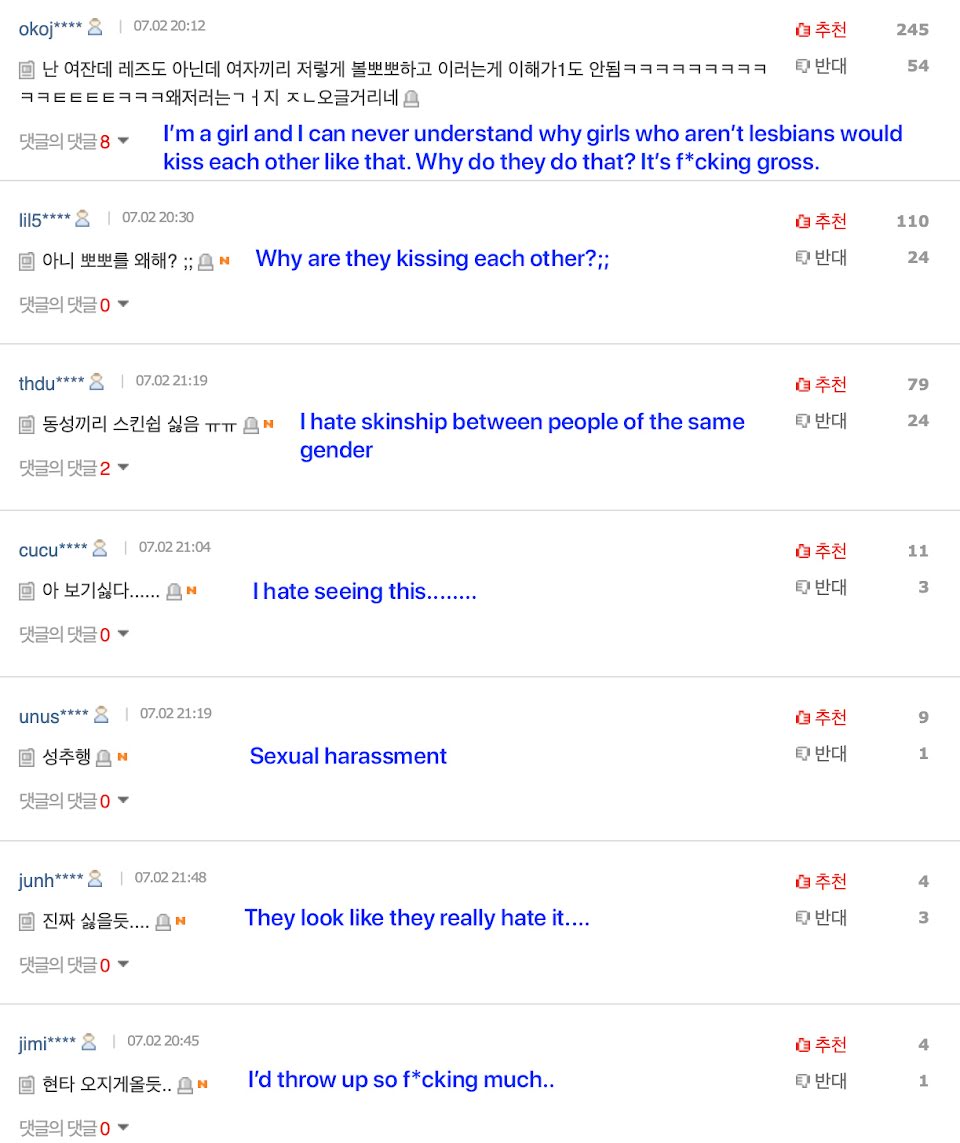This screenshot has width=960, height=1143.
Task: Open user profile of unus****
Action: pyautogui.click(x=102, y=715)
